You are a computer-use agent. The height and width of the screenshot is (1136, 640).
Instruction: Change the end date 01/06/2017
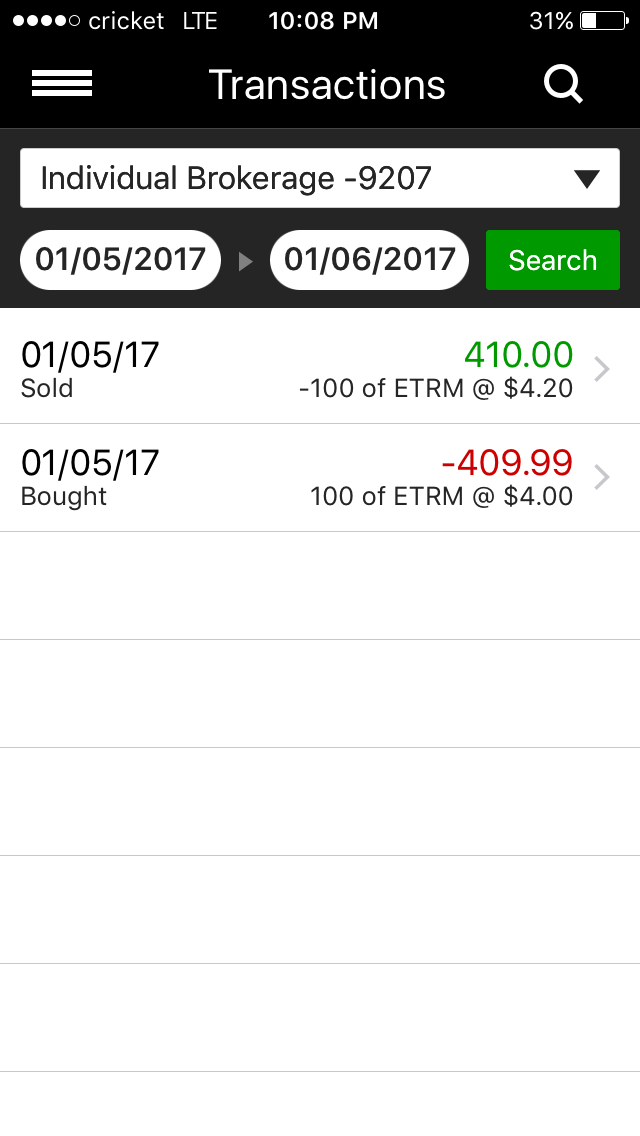(369, 260)
